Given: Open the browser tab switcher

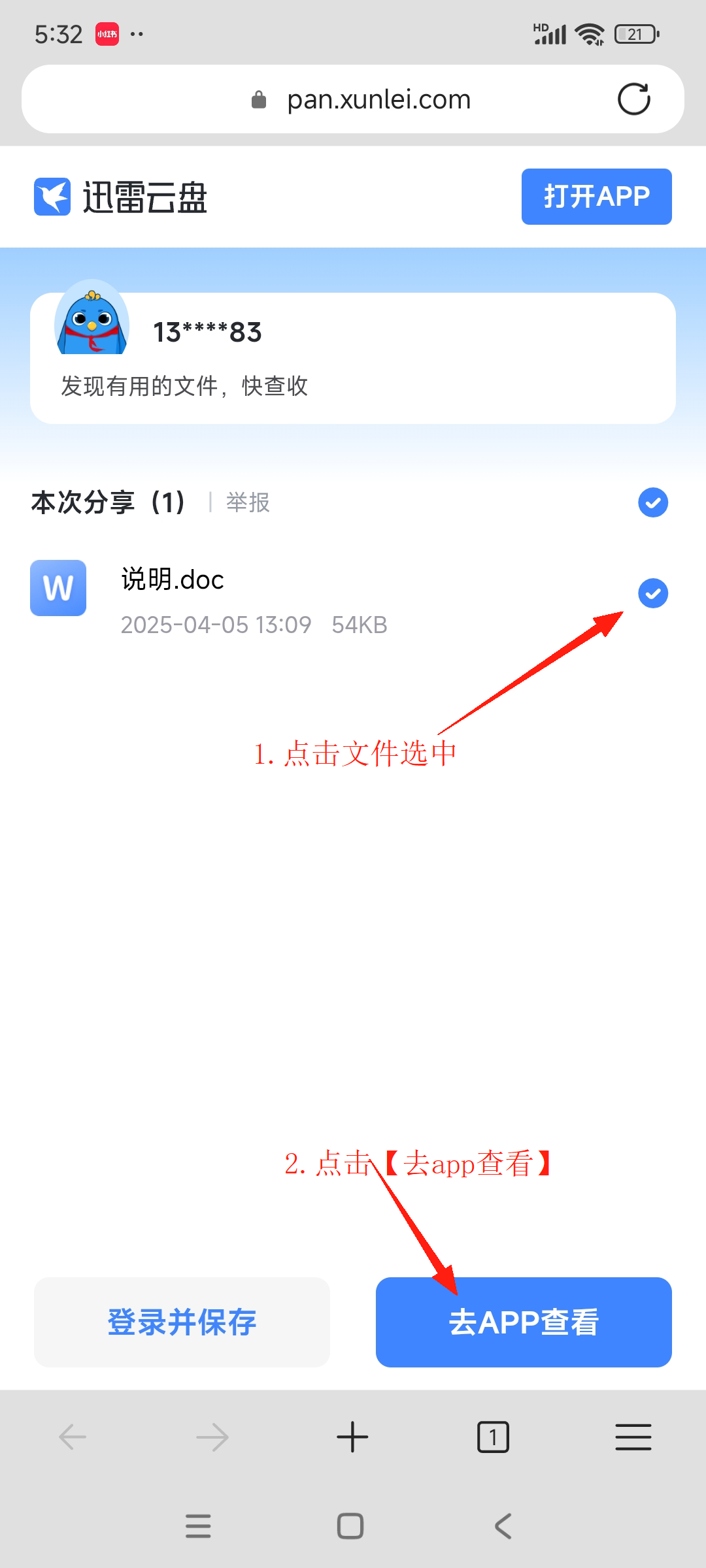Looking at the screenshot, I should coord(493,1437).
